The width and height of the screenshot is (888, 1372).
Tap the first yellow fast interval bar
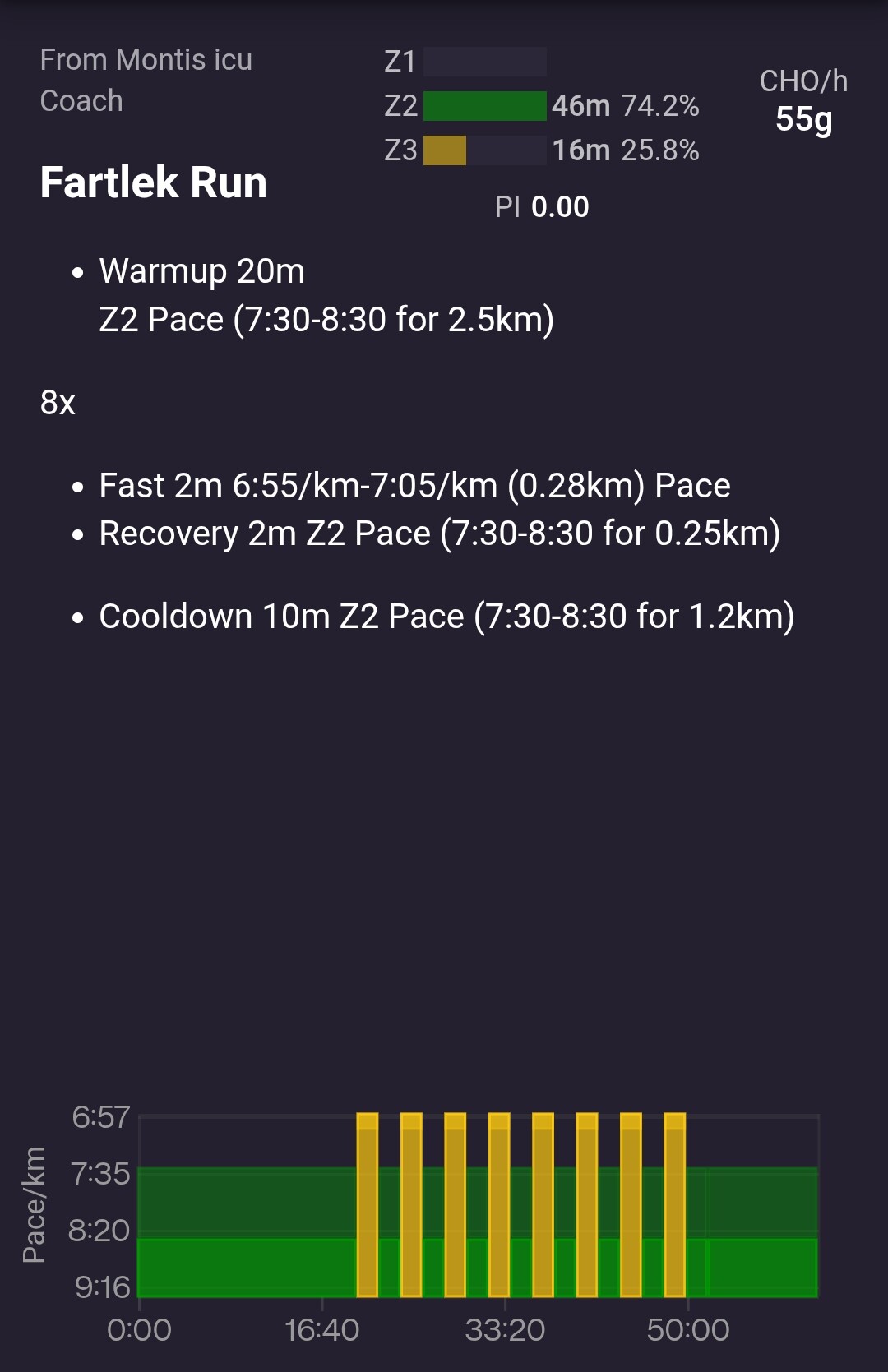tap(368, 1205)
